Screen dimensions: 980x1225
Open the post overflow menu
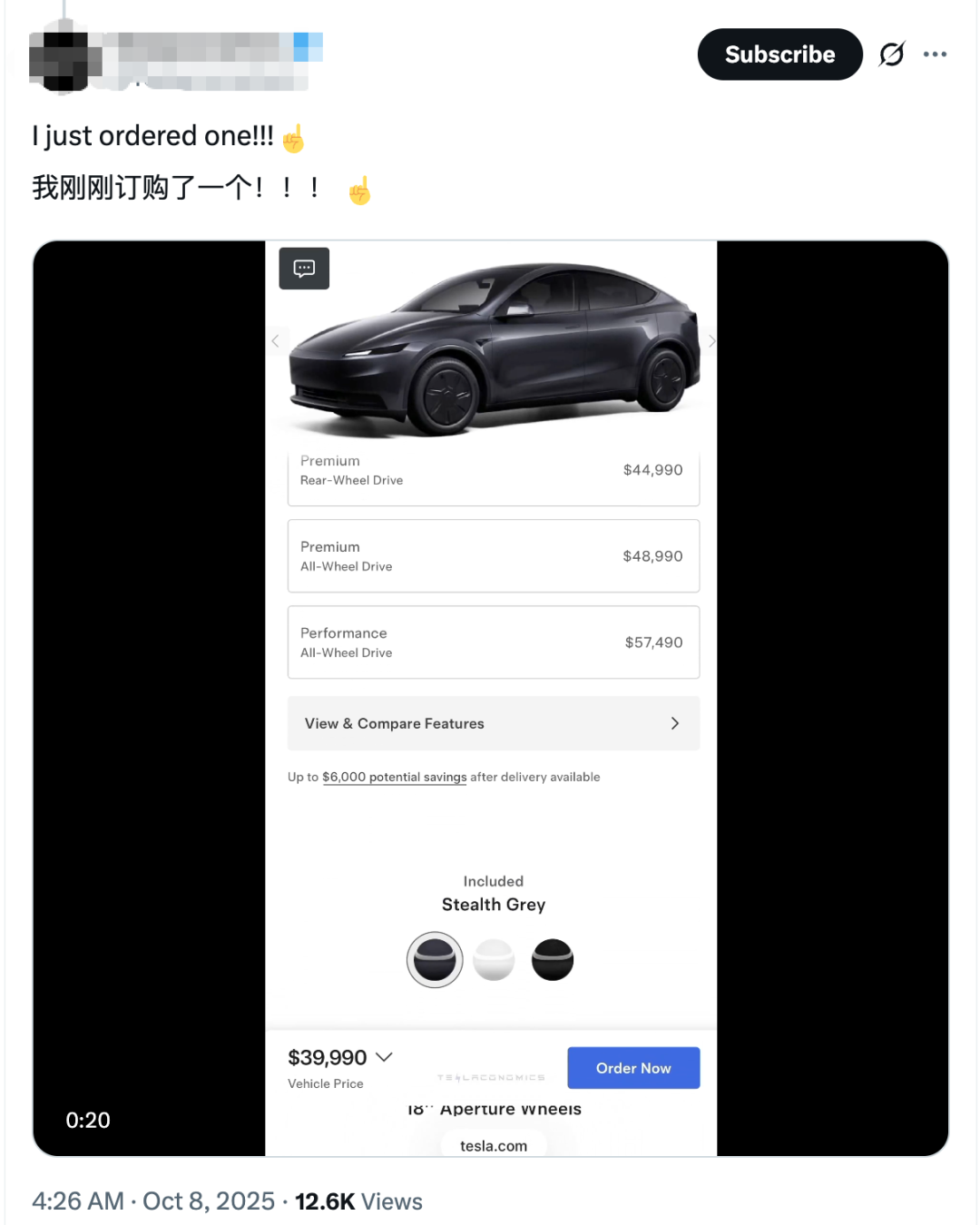[935, 54]
